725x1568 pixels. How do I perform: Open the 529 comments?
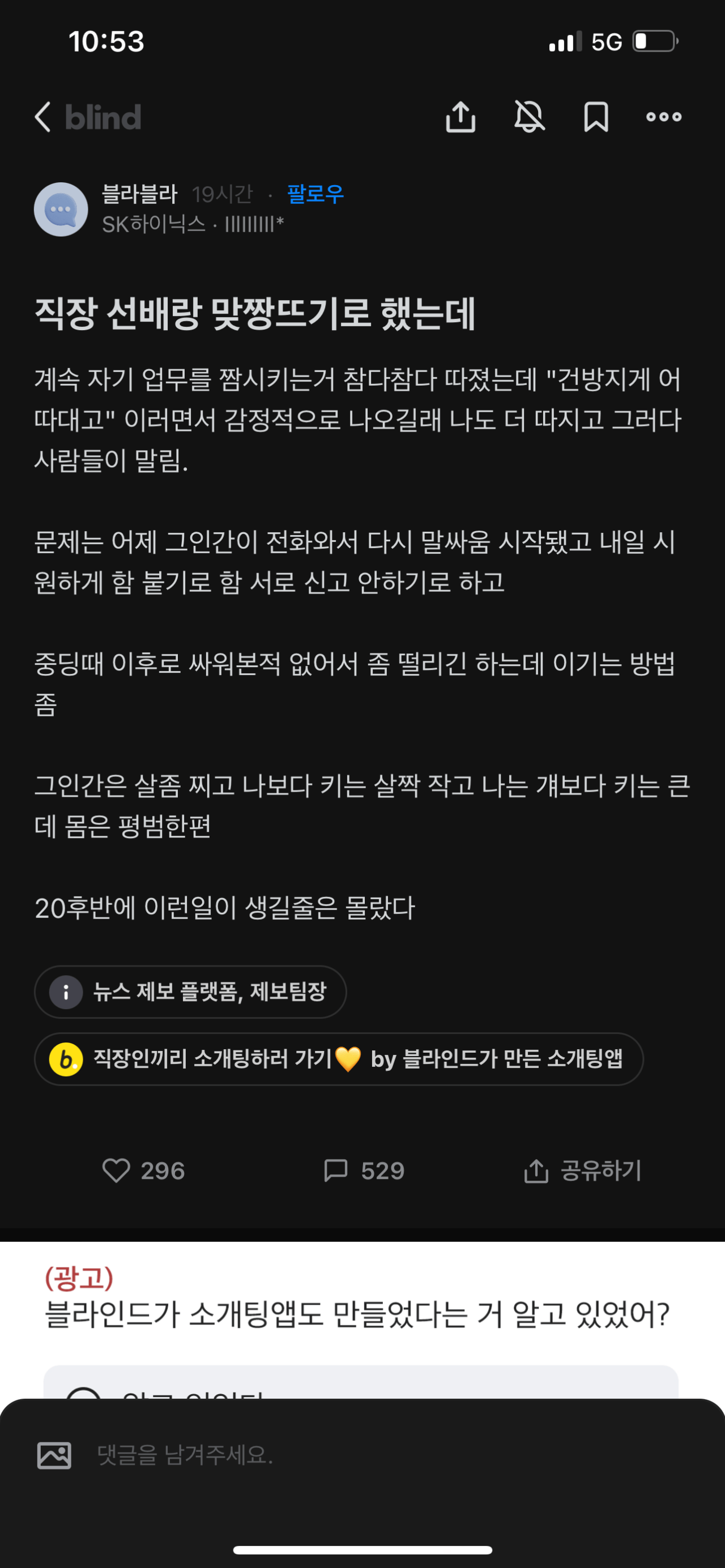[x=364, y=1170]
